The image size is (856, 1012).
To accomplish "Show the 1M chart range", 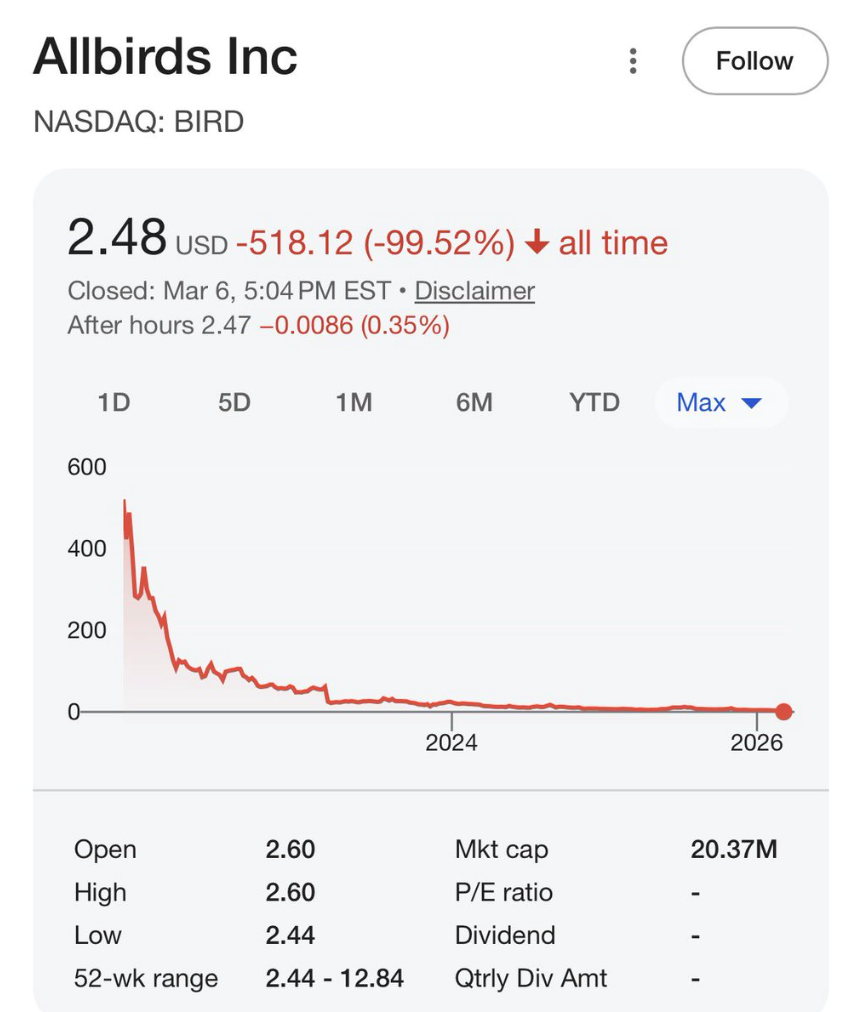I will [x=354, y=403].
